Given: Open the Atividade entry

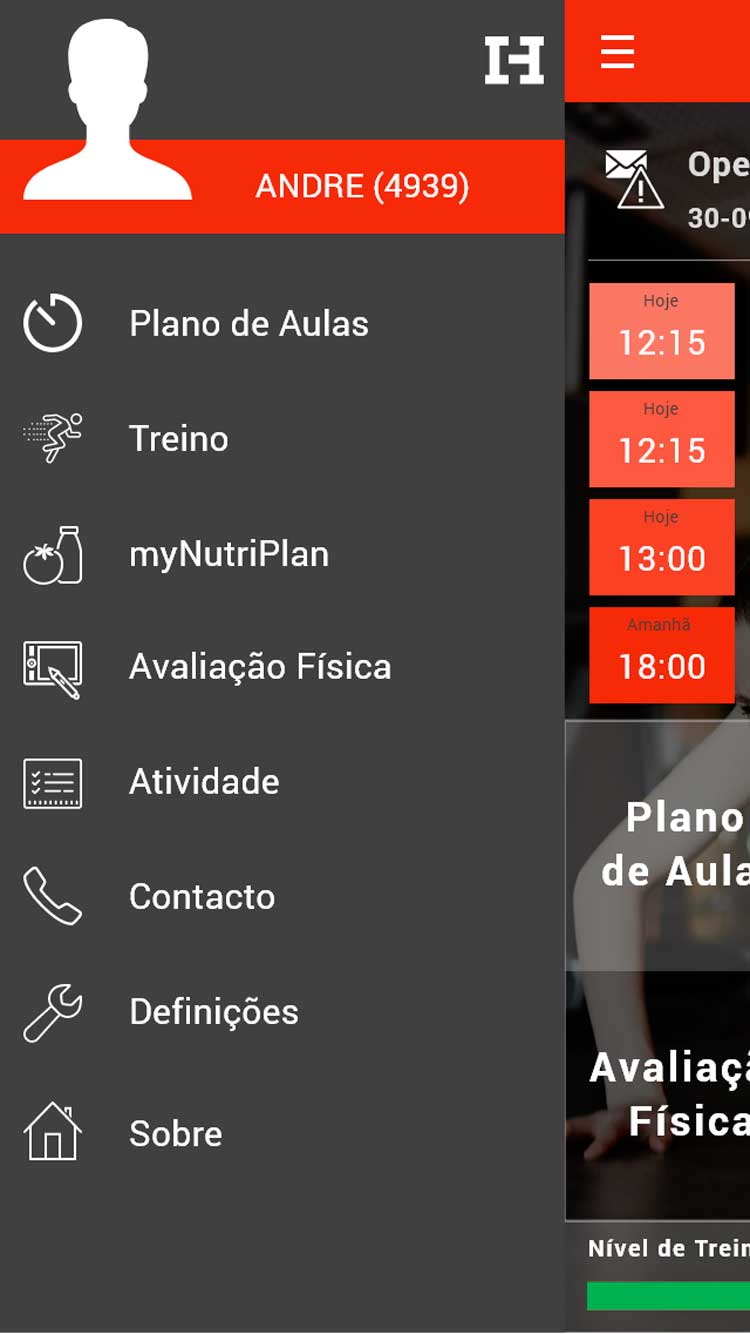Looking at the screenshot, I should click(282, 782).
